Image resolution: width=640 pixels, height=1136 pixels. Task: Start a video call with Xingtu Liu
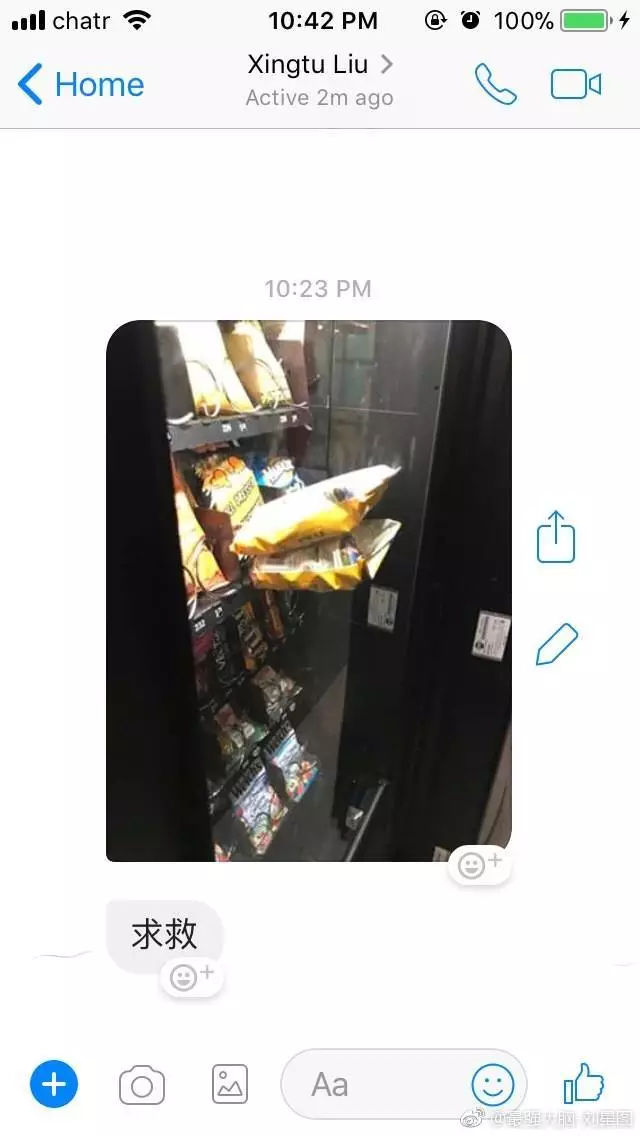coord(576,85)
